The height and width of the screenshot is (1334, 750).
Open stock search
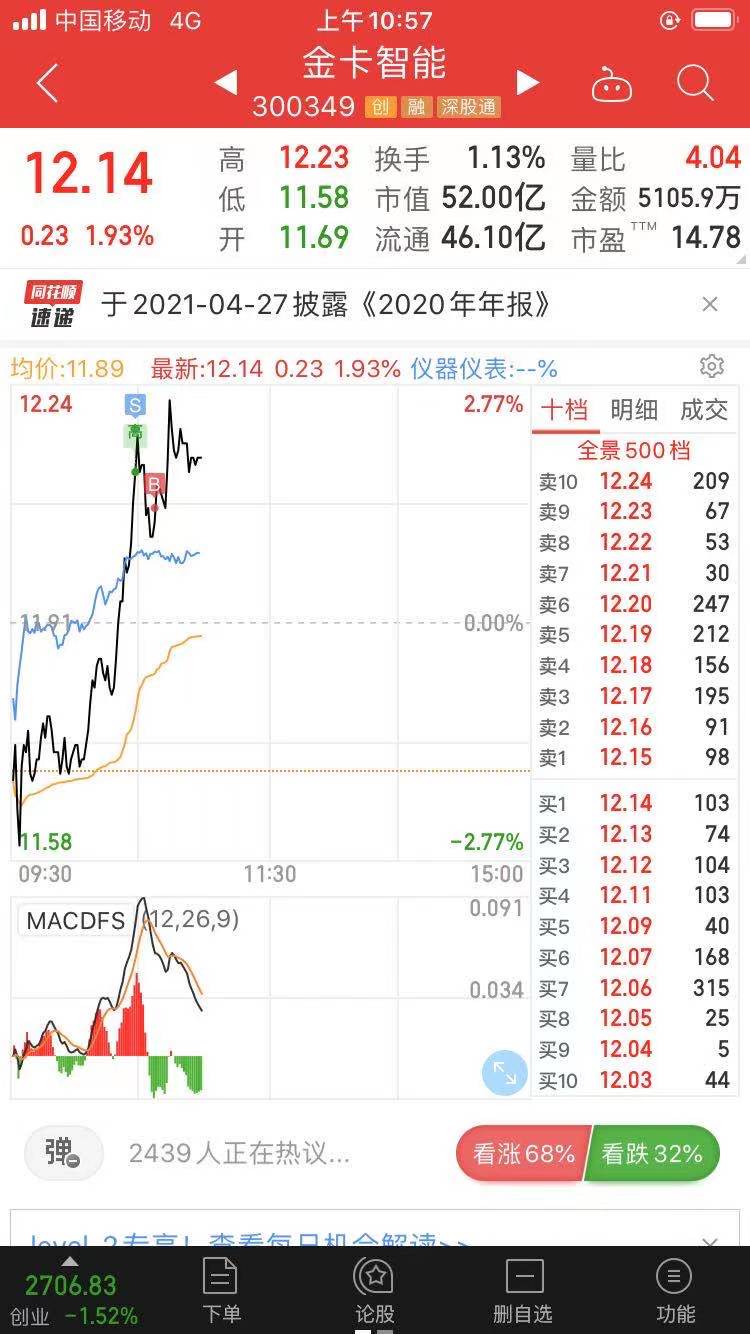694,84
